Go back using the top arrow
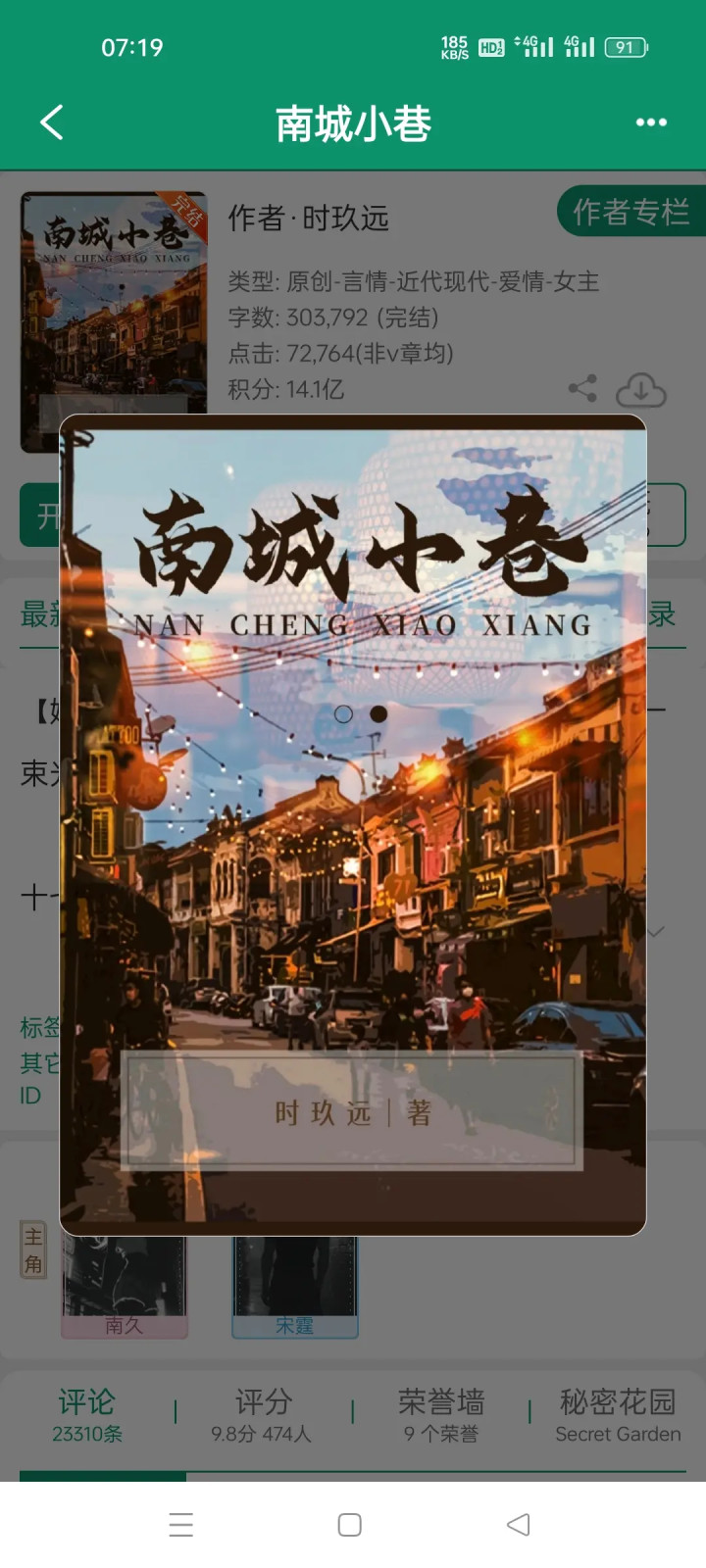 point(52,123)
